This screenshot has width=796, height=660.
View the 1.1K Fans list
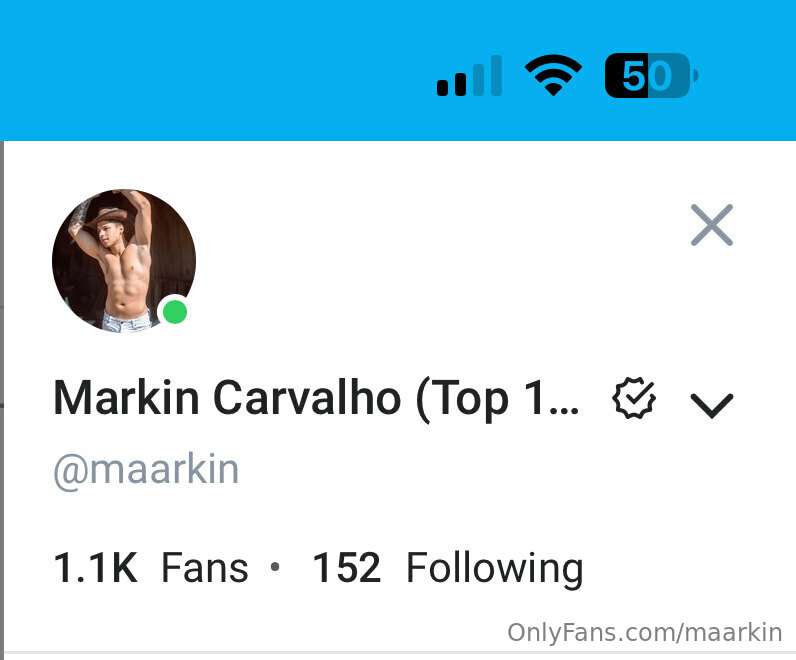tap(150, 568)
